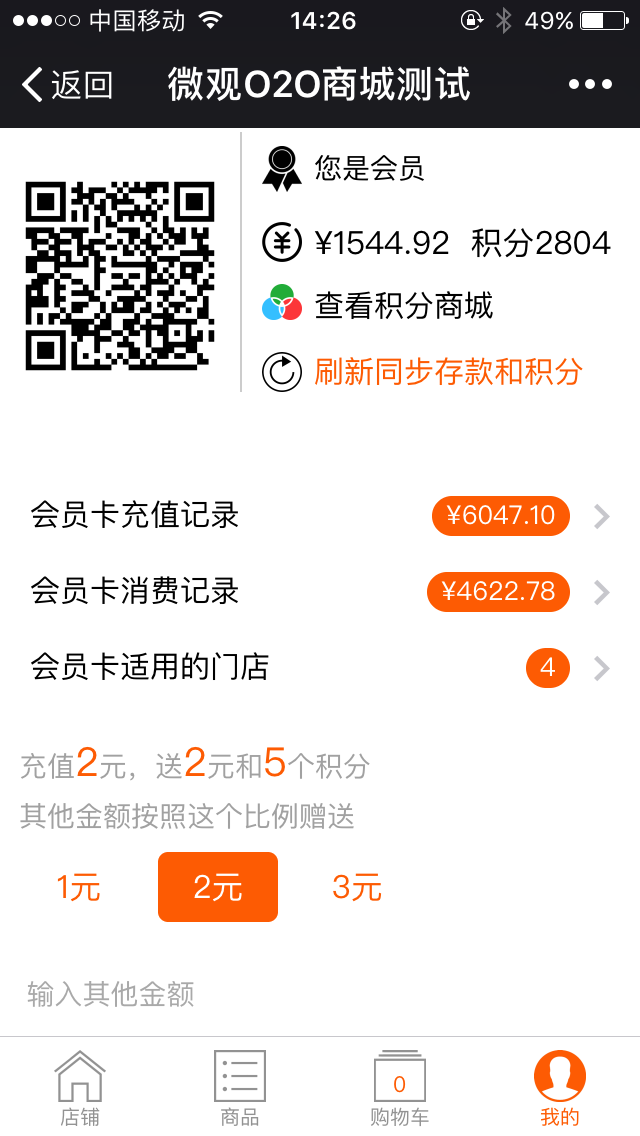
Task: Open 会员卡消费记录 row
Action: 320,592
